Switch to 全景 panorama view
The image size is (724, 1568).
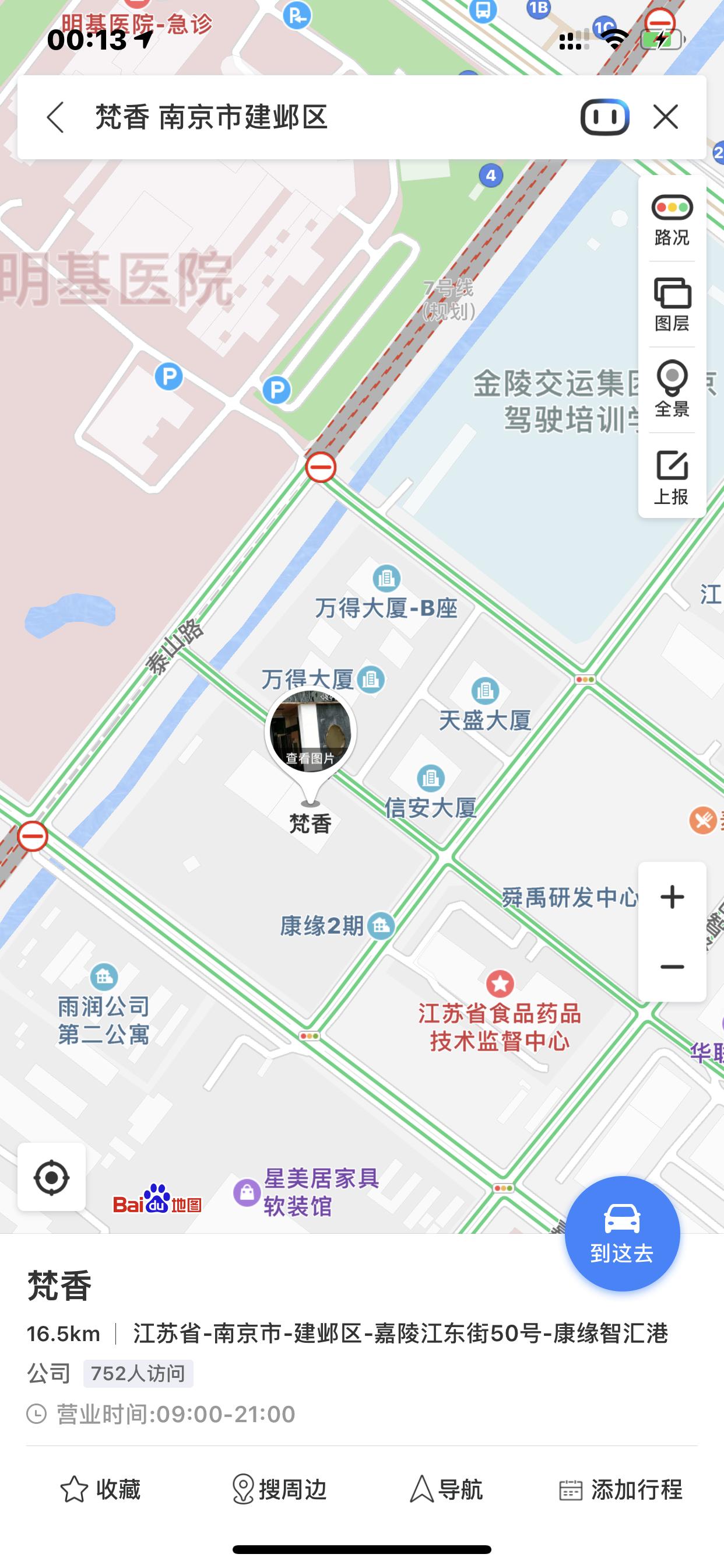[672, 390]
